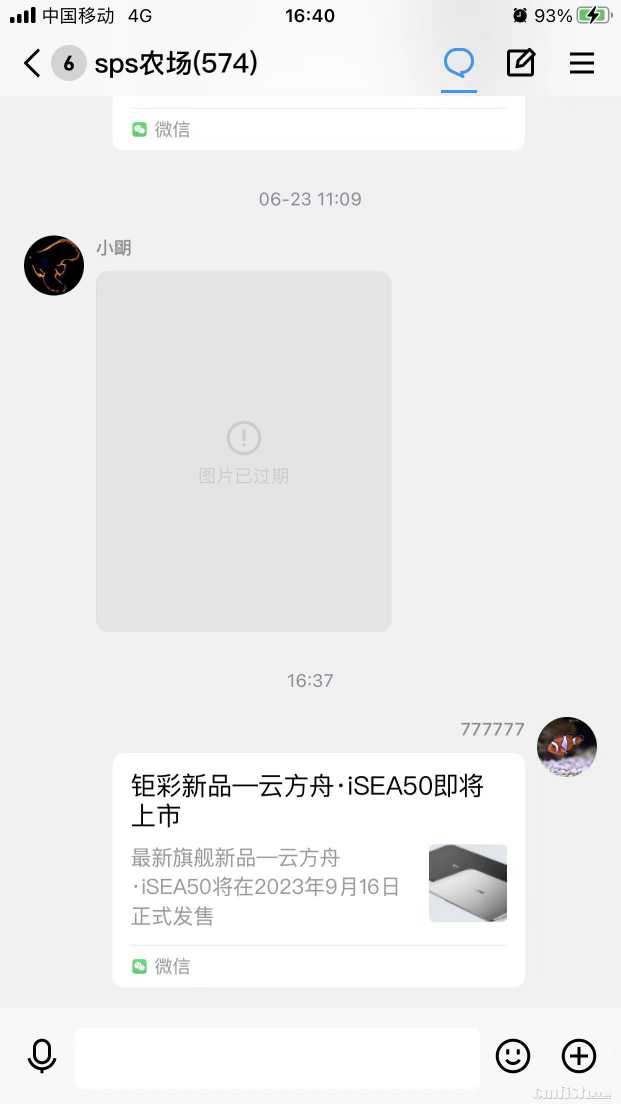
Task: Go back to the chat list
Action: 32,64
